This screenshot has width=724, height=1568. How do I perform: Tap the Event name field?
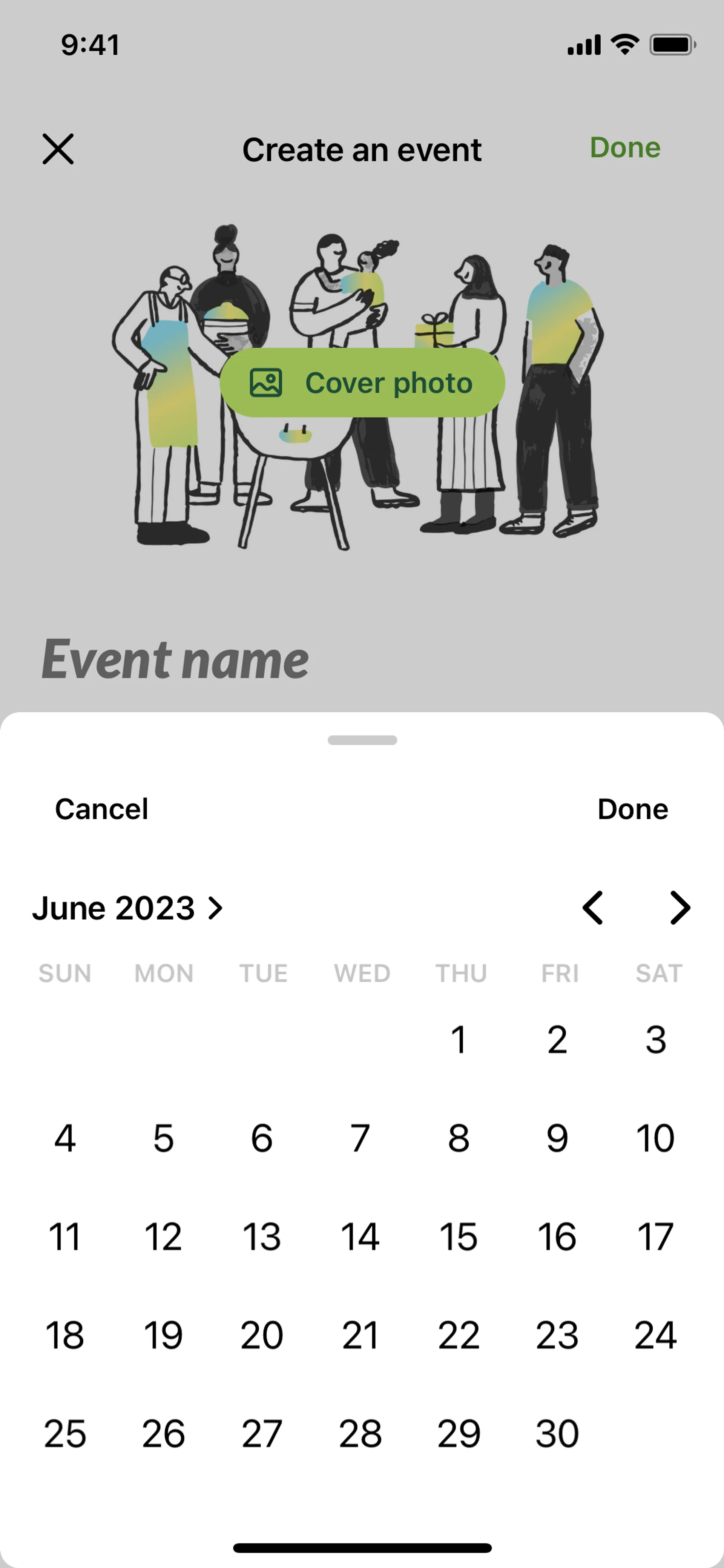pyautogui.click(x=175, y=659)
